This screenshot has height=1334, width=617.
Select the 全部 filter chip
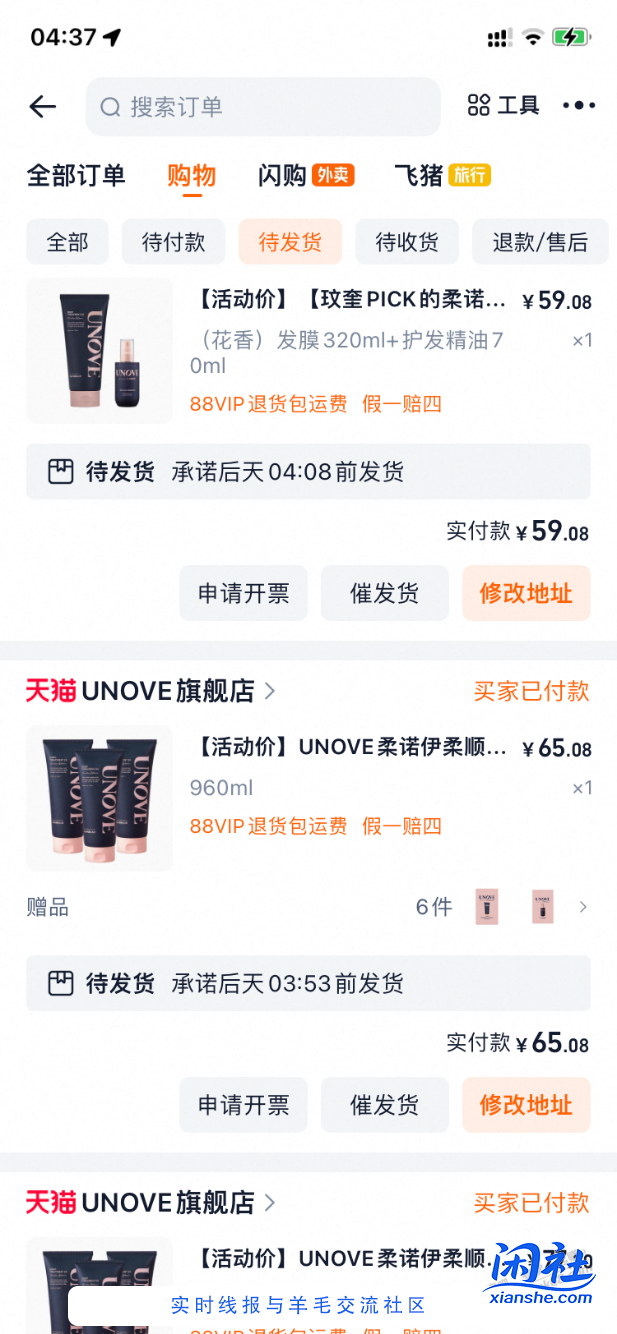click(x=67, y=242)
